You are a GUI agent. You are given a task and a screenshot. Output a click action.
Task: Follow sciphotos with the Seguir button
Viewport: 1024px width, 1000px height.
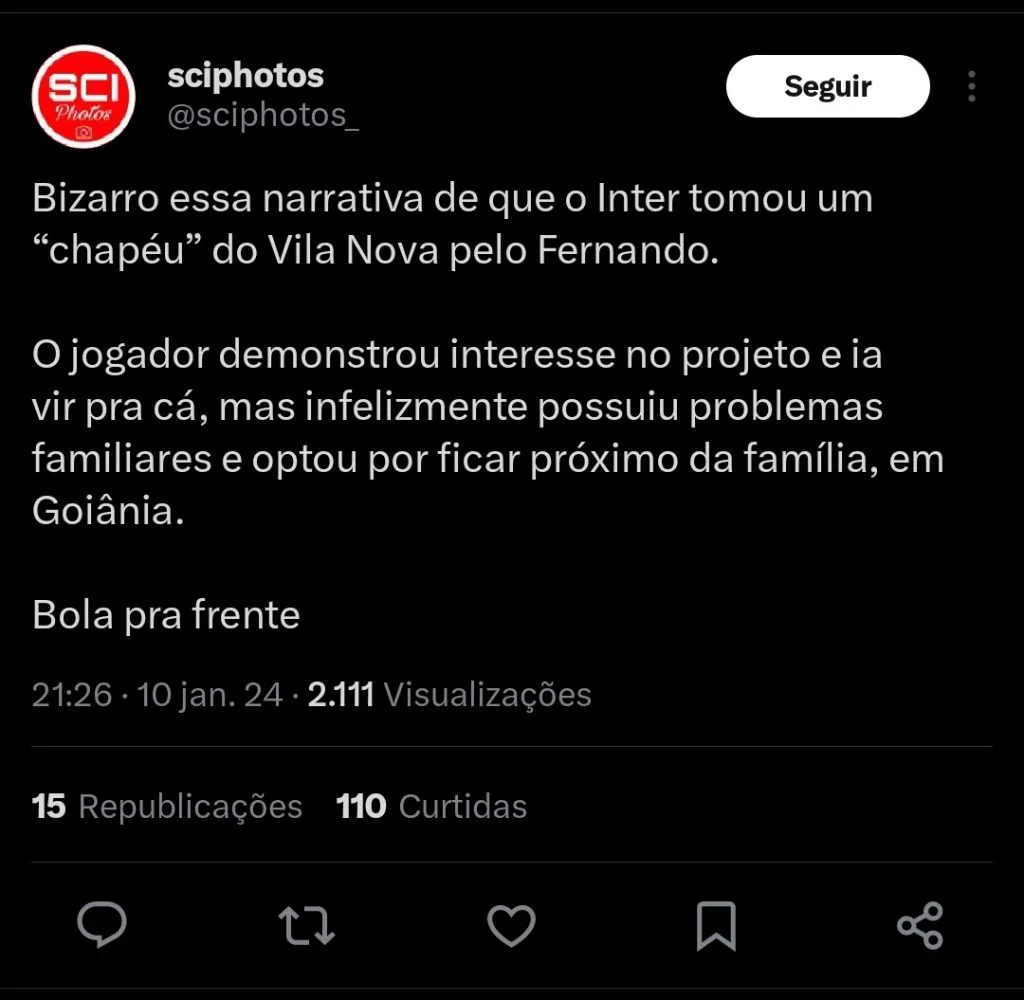point(827,87)
